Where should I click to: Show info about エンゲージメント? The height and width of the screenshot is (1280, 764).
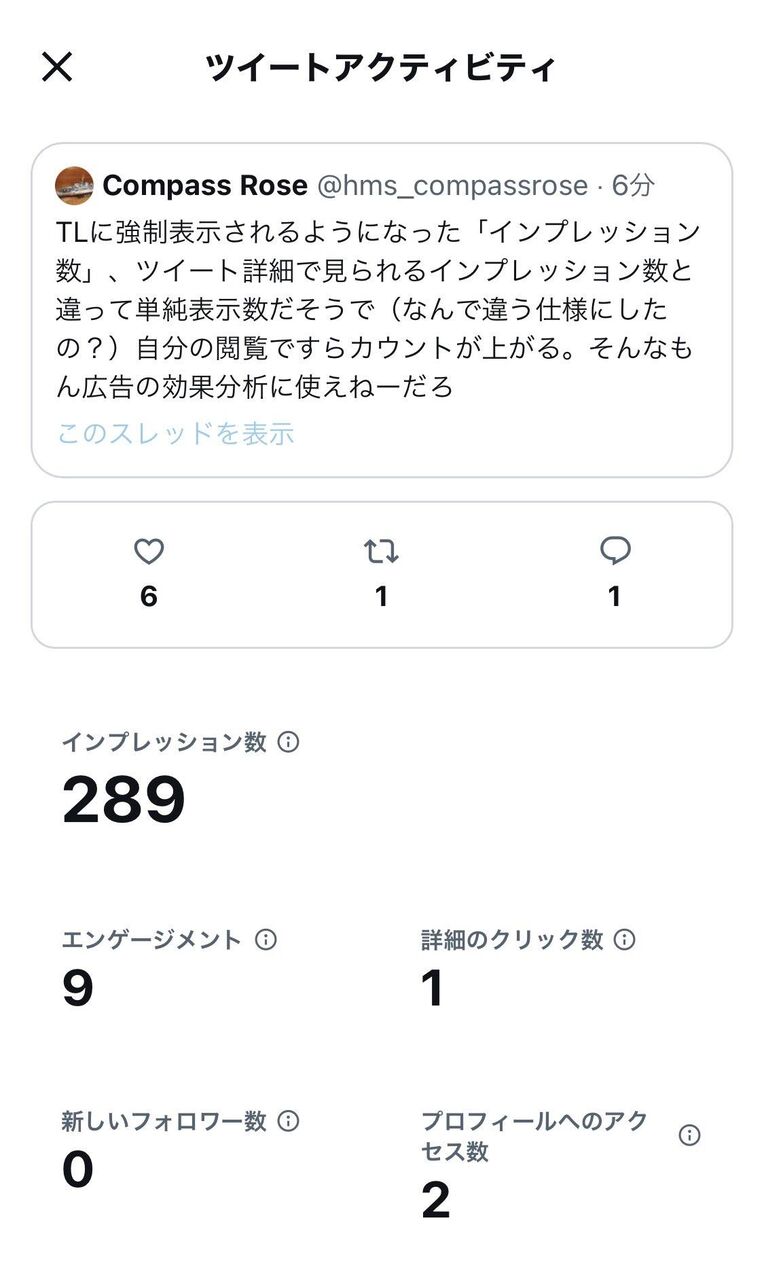266,940
